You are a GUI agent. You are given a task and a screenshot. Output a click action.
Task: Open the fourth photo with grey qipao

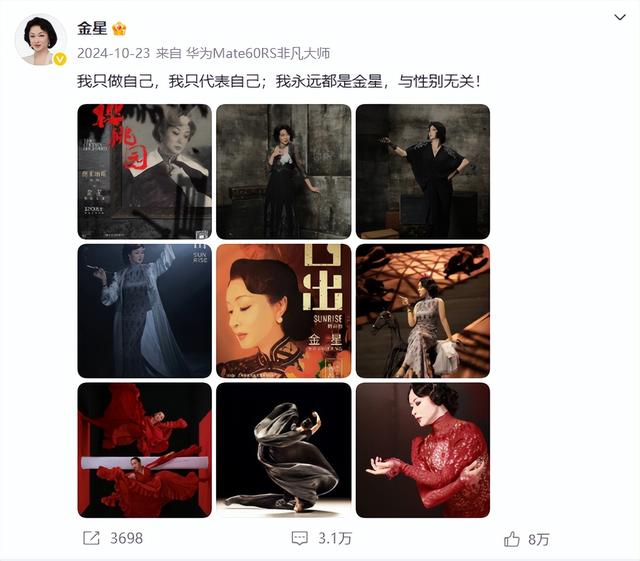click(144, 310)
